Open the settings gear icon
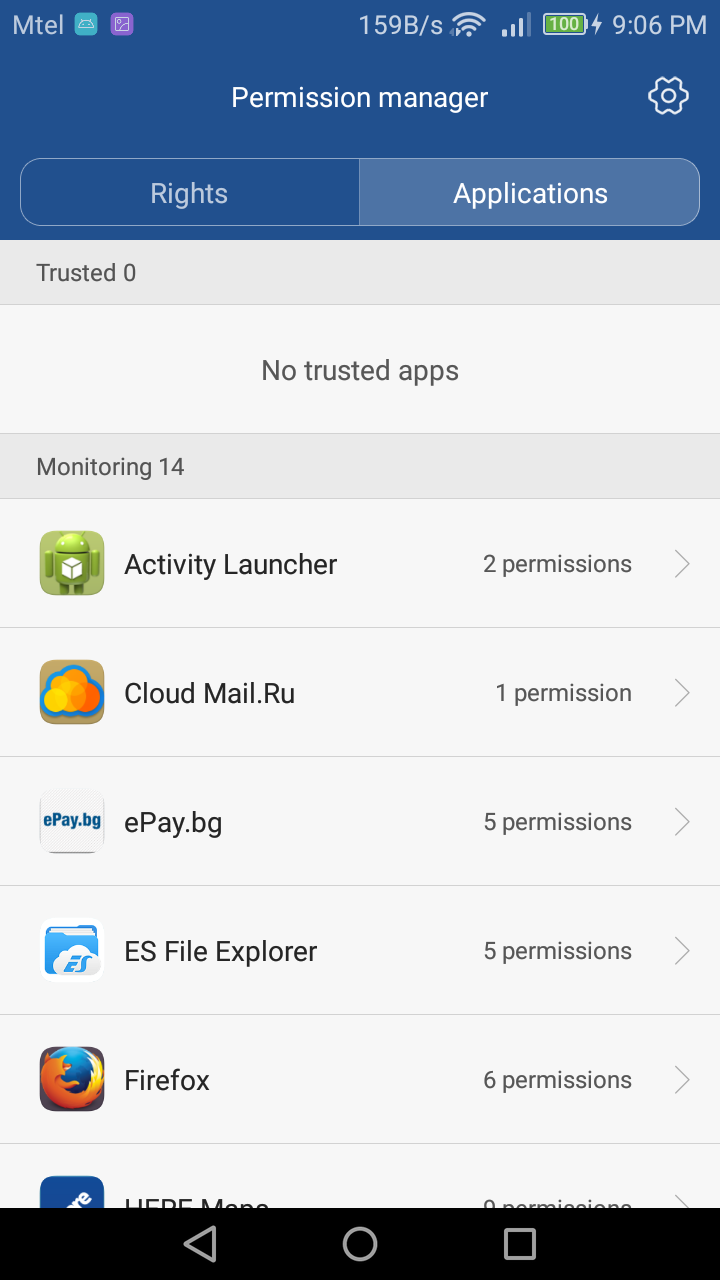The width and height of the screenshot is (720, 1280). click(668, 97)
